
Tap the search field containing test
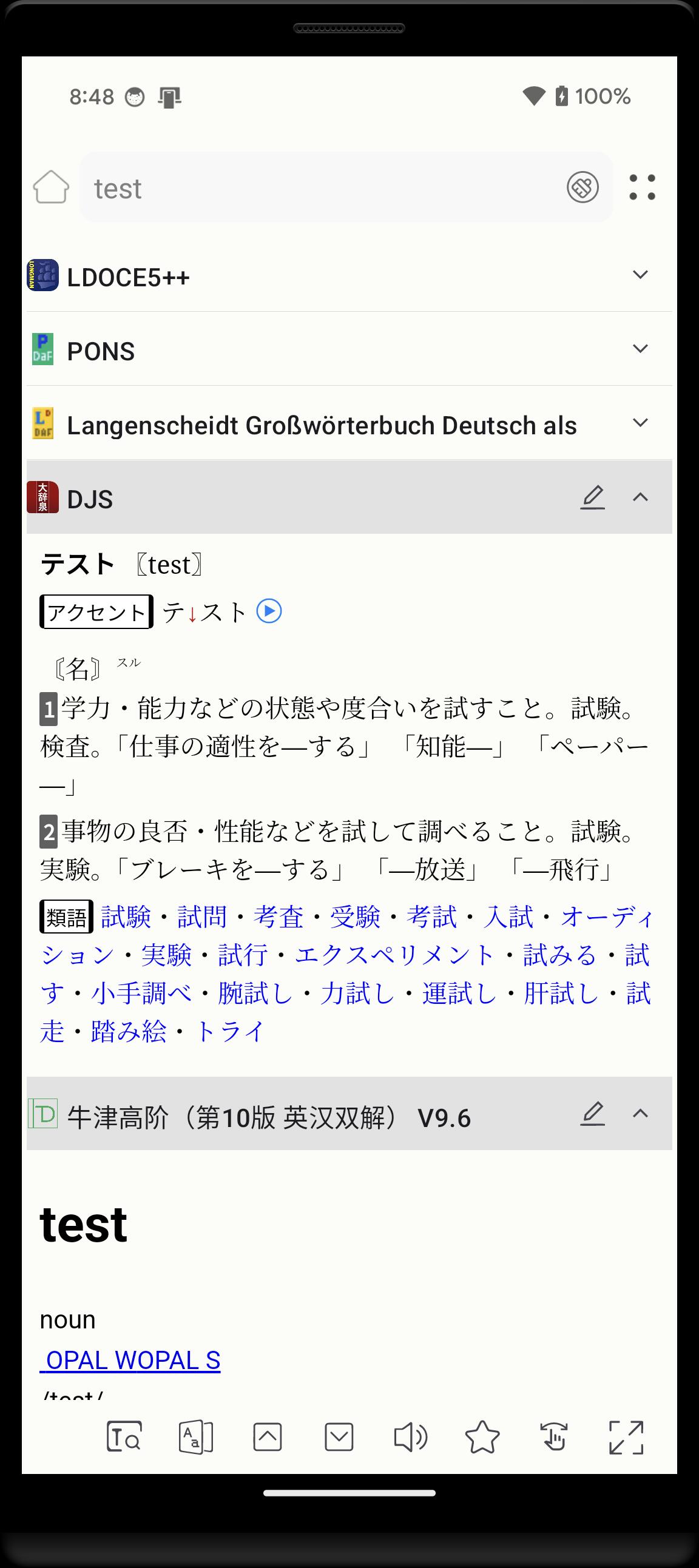coord(346,187)
